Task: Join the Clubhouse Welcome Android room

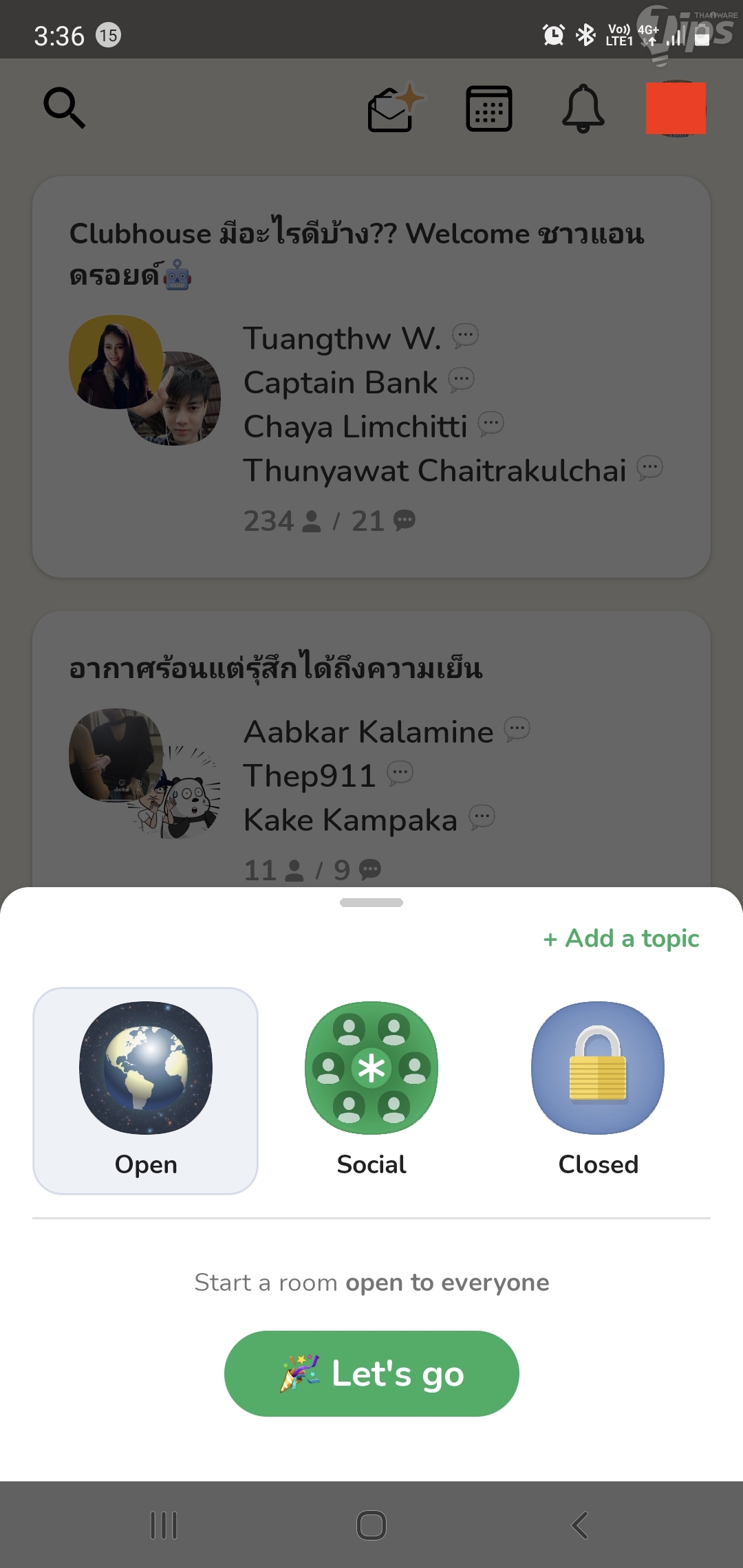Action: click(371, 376)
